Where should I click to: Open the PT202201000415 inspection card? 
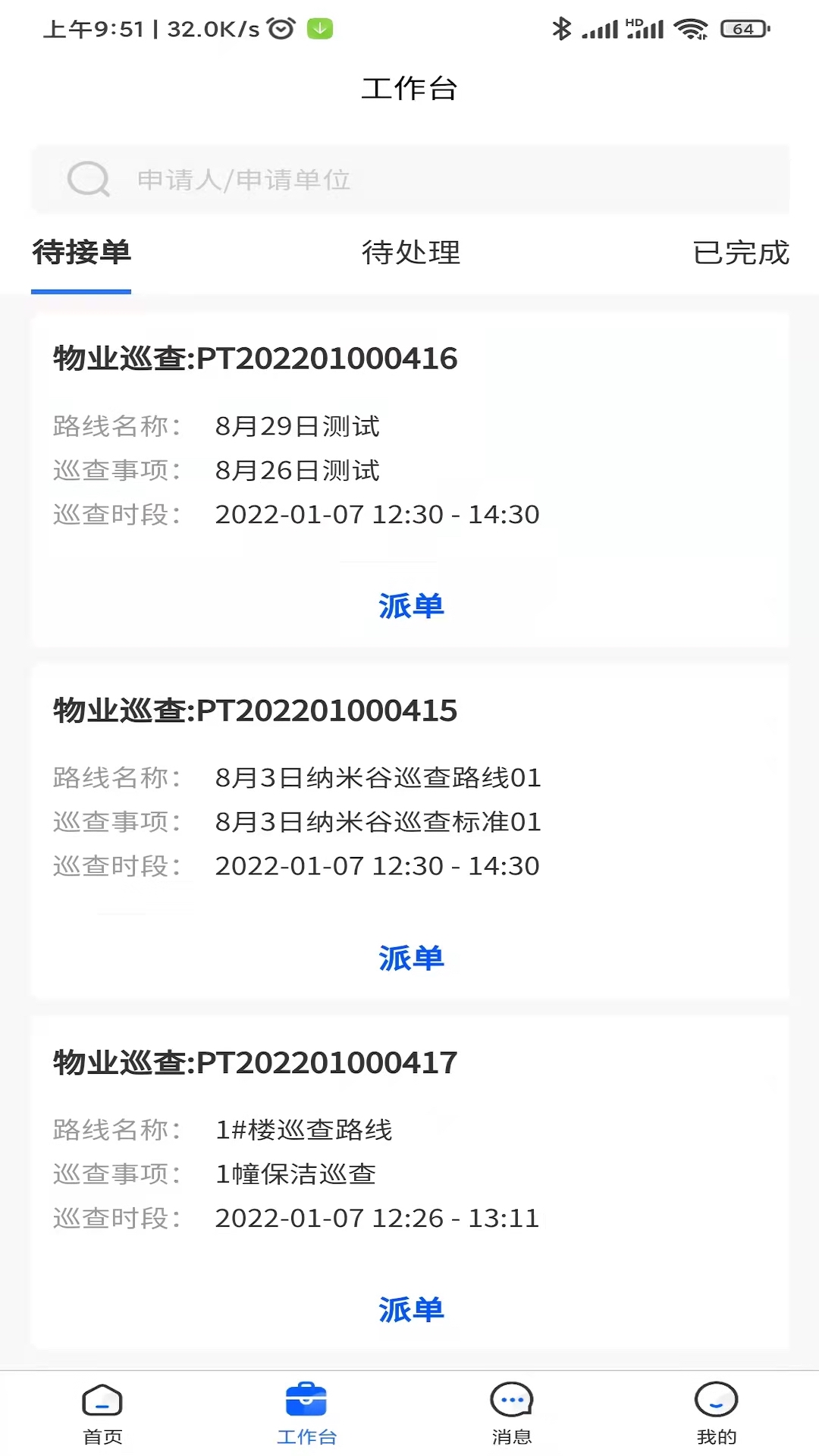click(409, 831)
